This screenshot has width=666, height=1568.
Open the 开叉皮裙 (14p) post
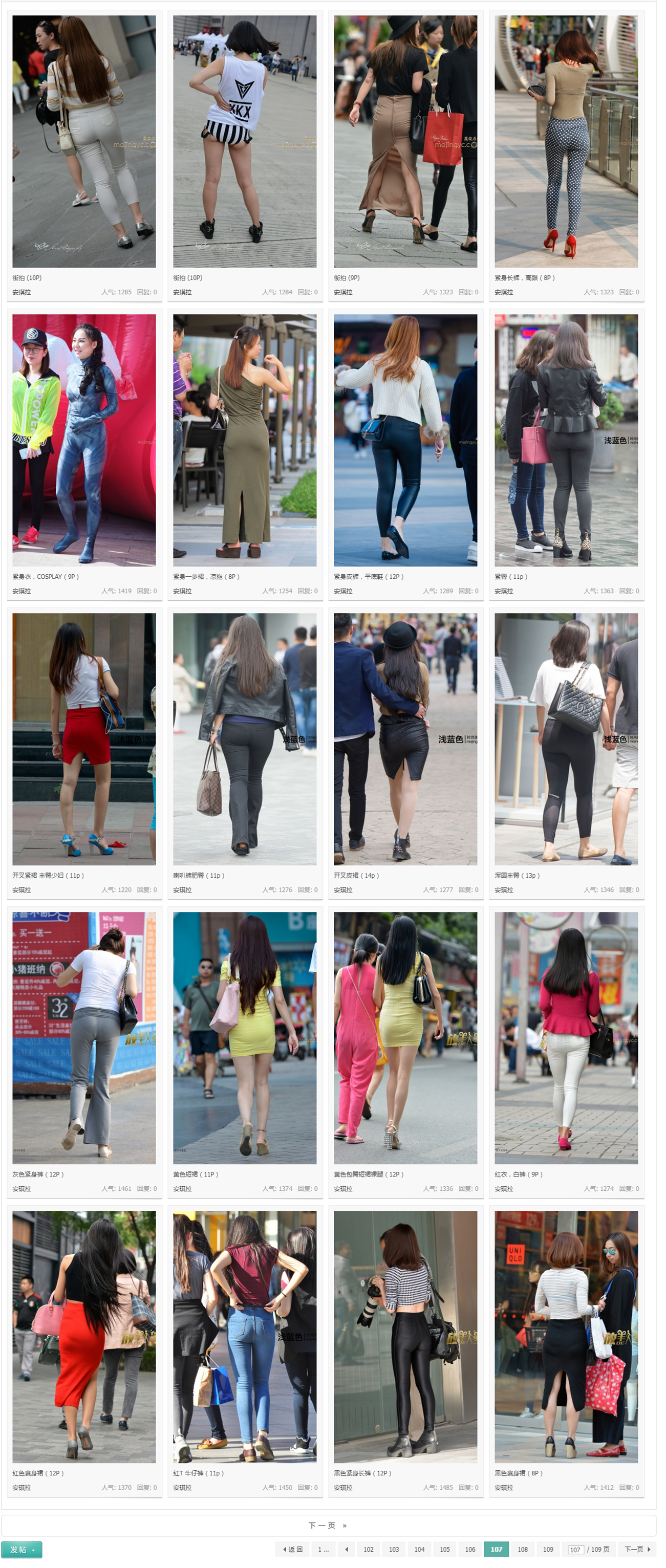click(x=356, y=875)
